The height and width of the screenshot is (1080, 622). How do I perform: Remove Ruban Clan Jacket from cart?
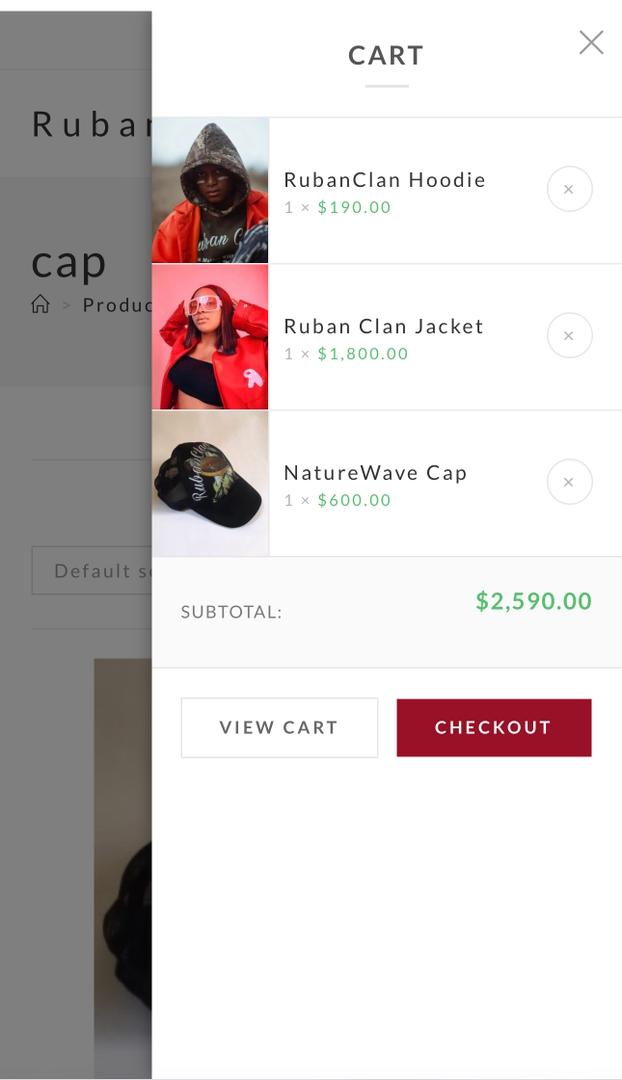click(x=569, y=336)
